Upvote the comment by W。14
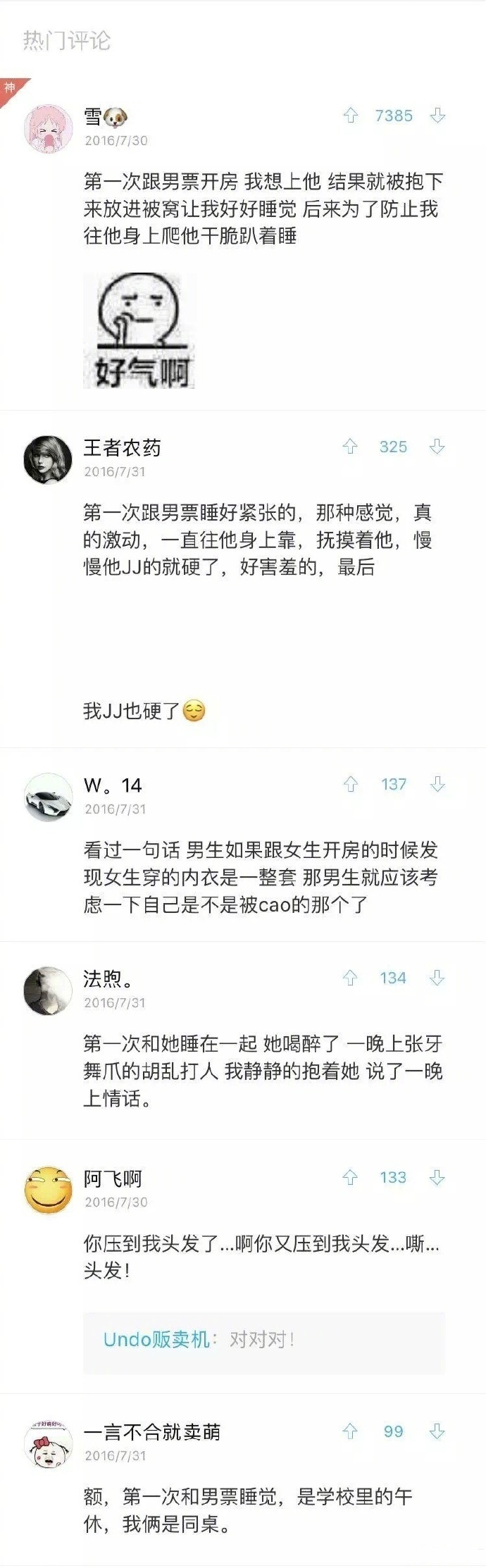Screen dimensions: 486x1568 (x=351, y=784)
